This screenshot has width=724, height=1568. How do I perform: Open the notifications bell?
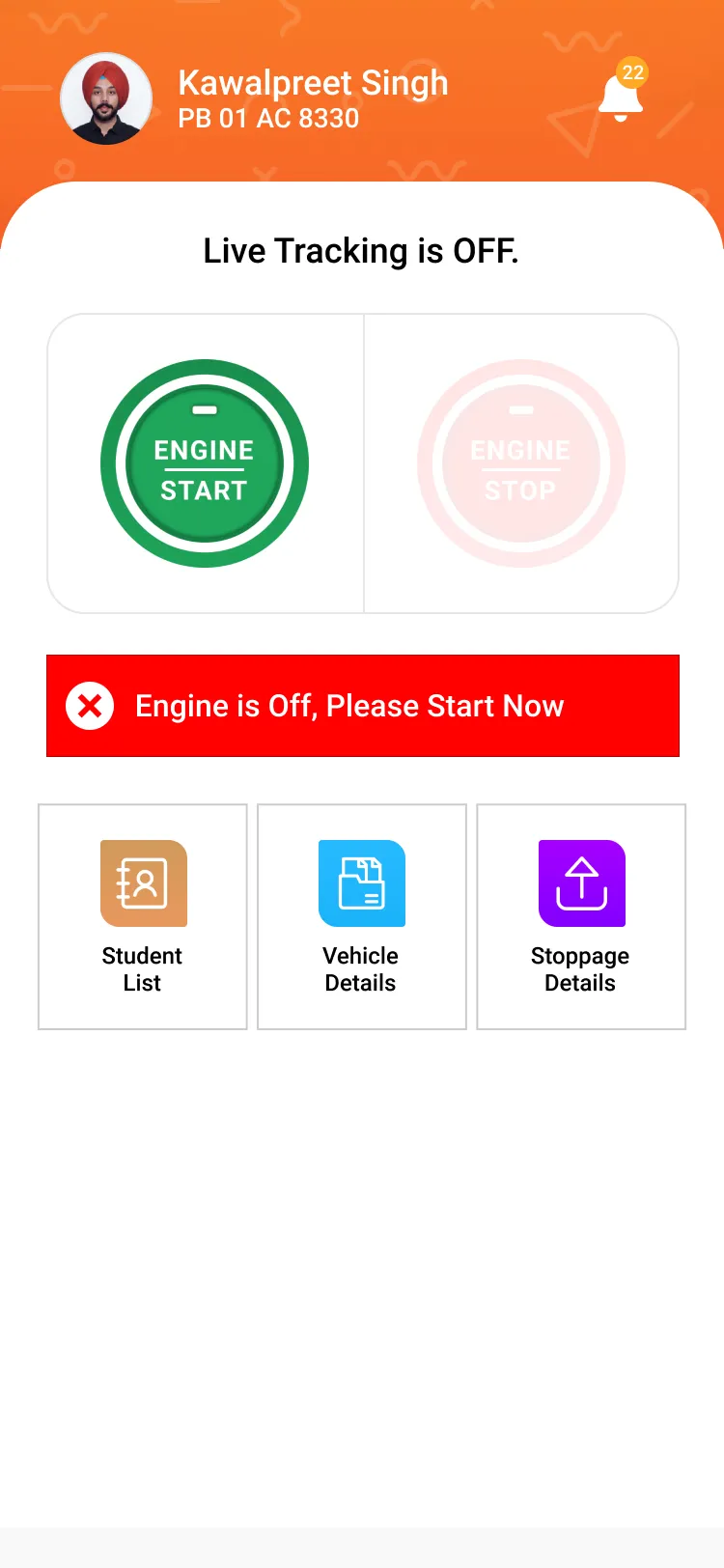tap(621, 98)
